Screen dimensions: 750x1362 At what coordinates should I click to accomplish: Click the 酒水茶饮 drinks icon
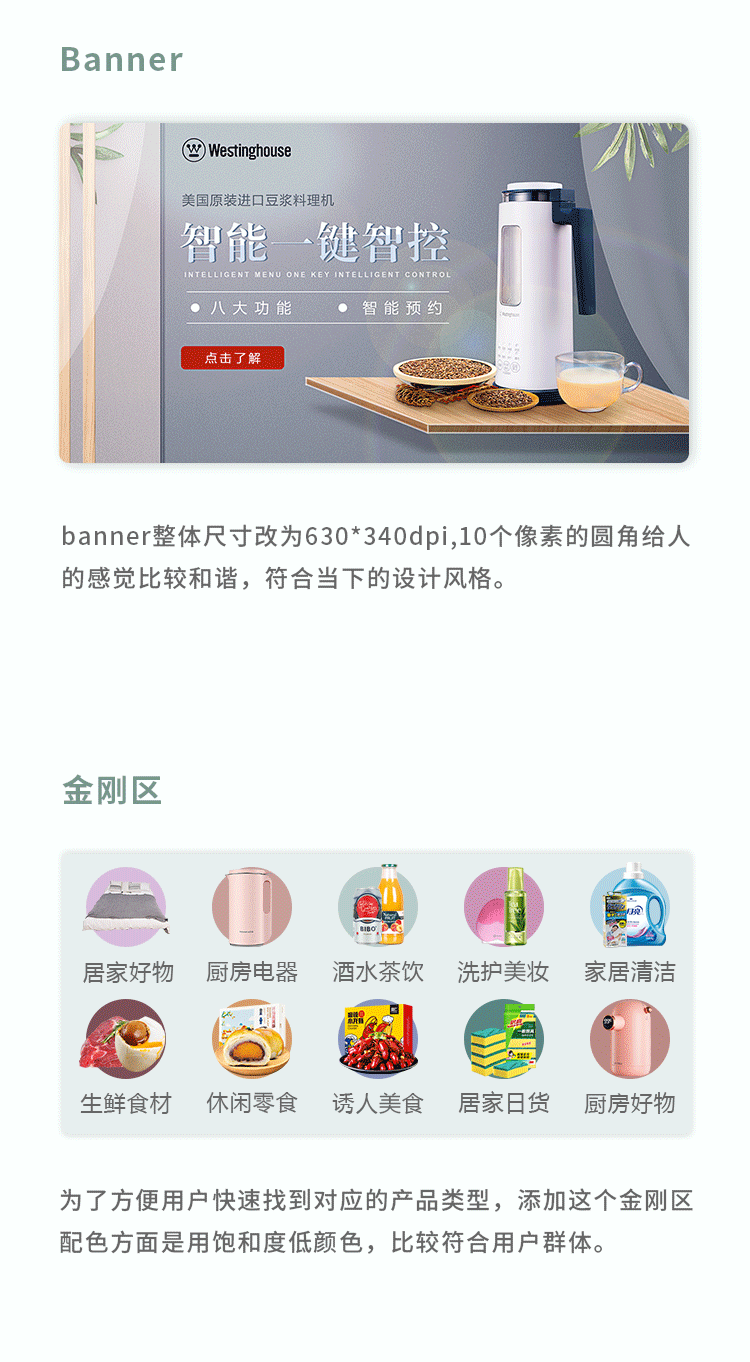point(377,907)
